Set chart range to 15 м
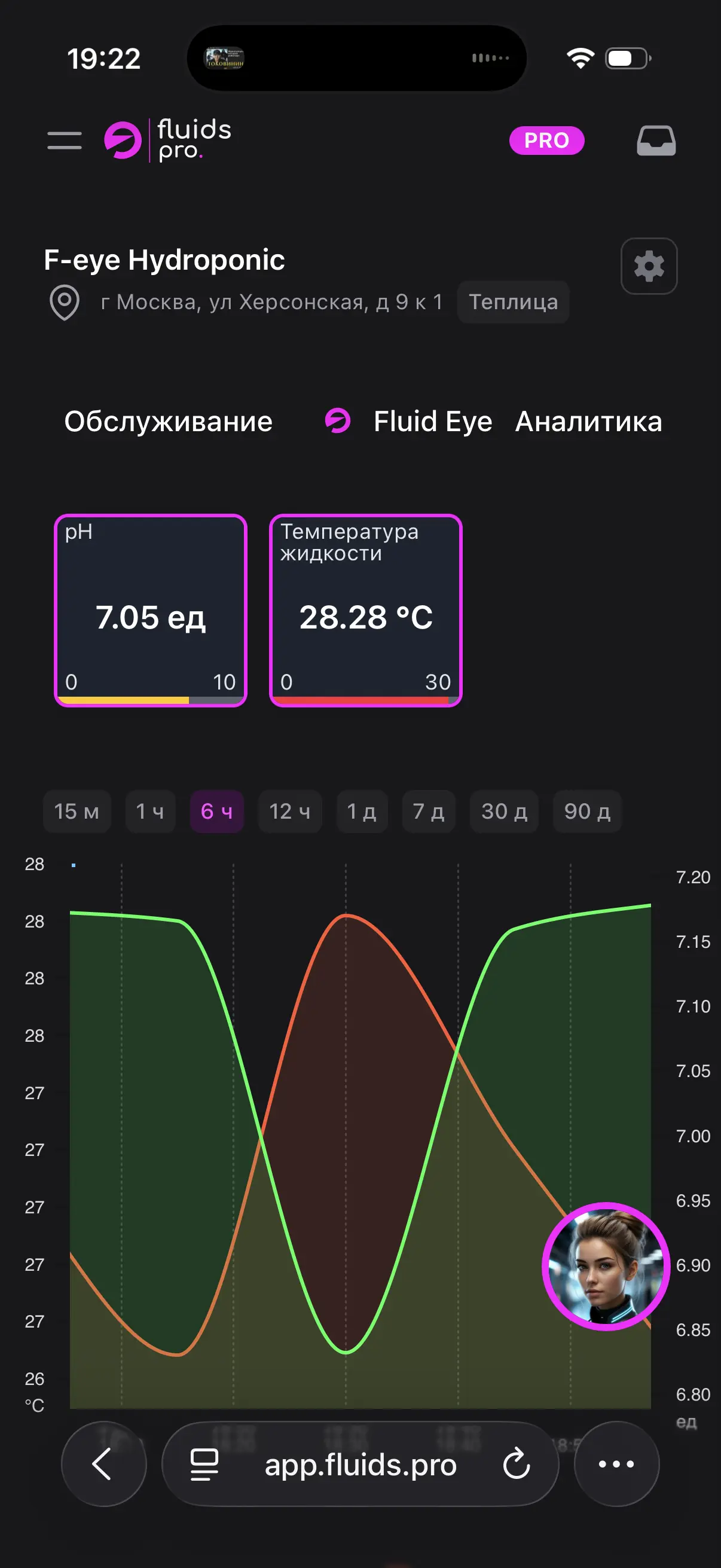721x1568 pixels. pos(77,812)
